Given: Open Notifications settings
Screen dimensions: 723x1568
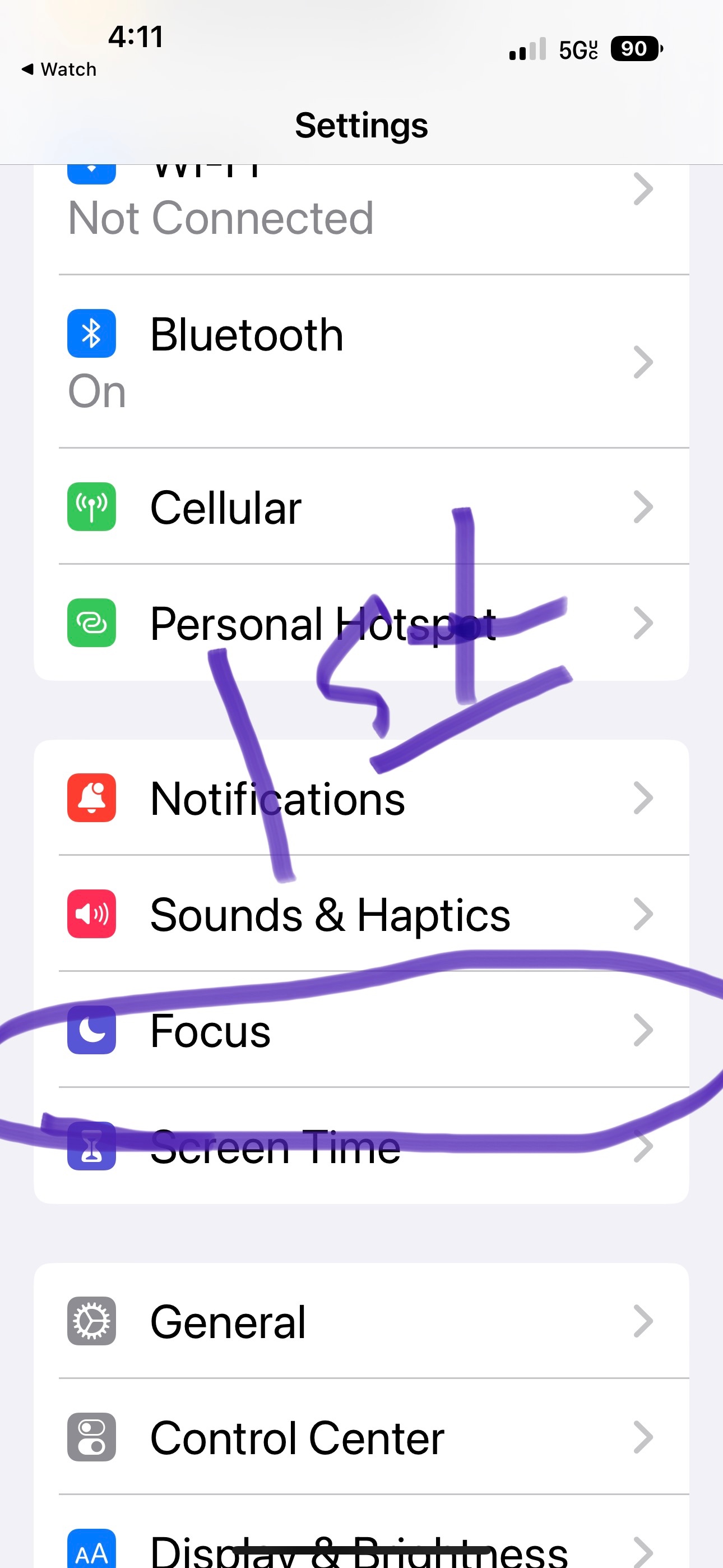Looking at the screenshot, I should point(361,797).
